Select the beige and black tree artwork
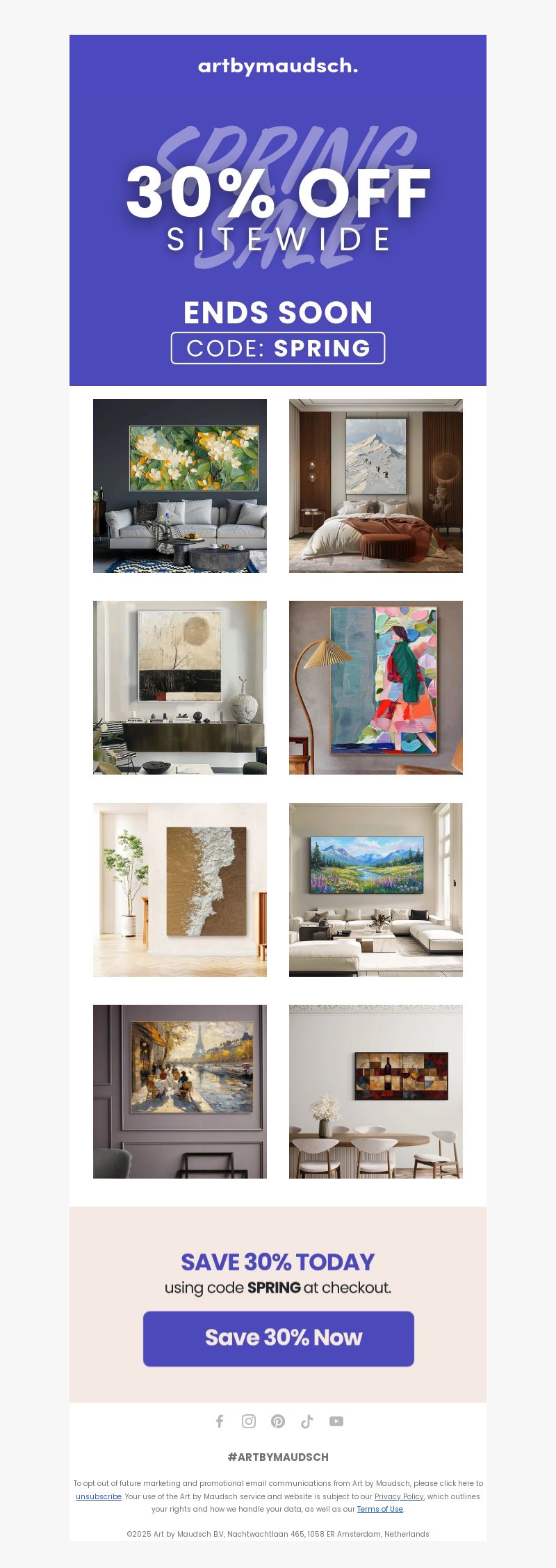Viewport: 556px width, 1568px height. coord(180,688)
